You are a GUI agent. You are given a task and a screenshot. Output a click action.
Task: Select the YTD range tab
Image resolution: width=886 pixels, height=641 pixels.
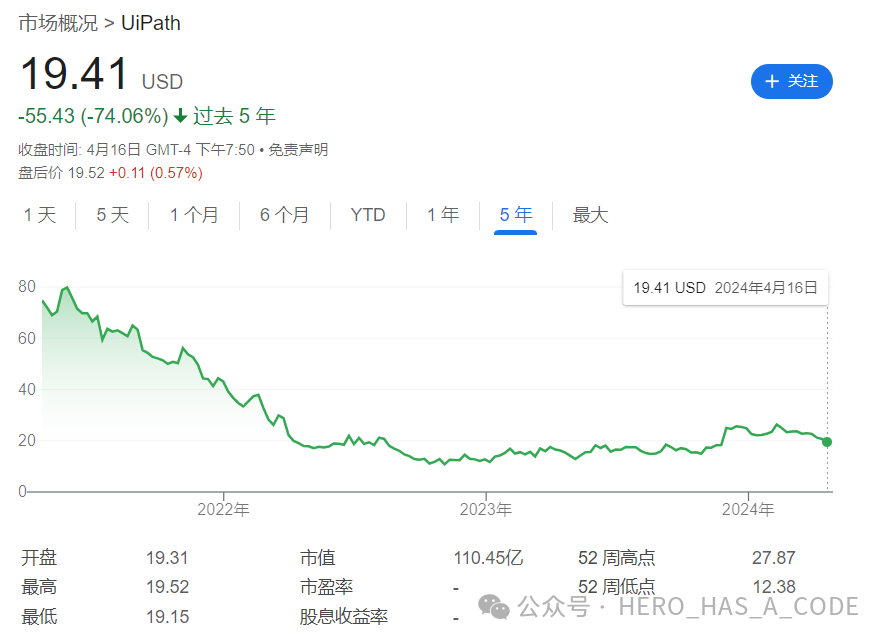pyautogui.click(x=368, y=215)
